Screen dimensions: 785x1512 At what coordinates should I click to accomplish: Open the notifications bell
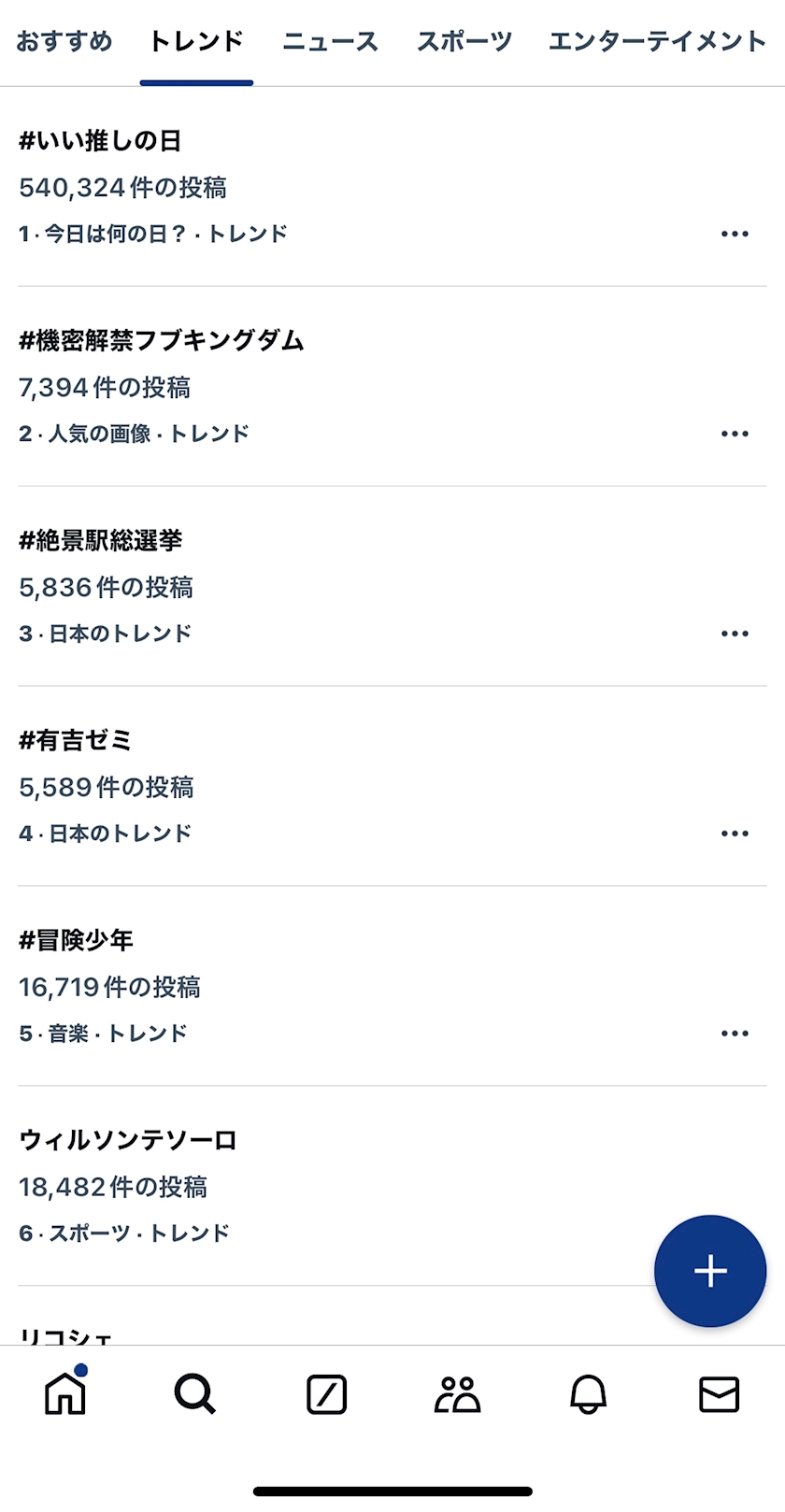[x=588, y=1394]
